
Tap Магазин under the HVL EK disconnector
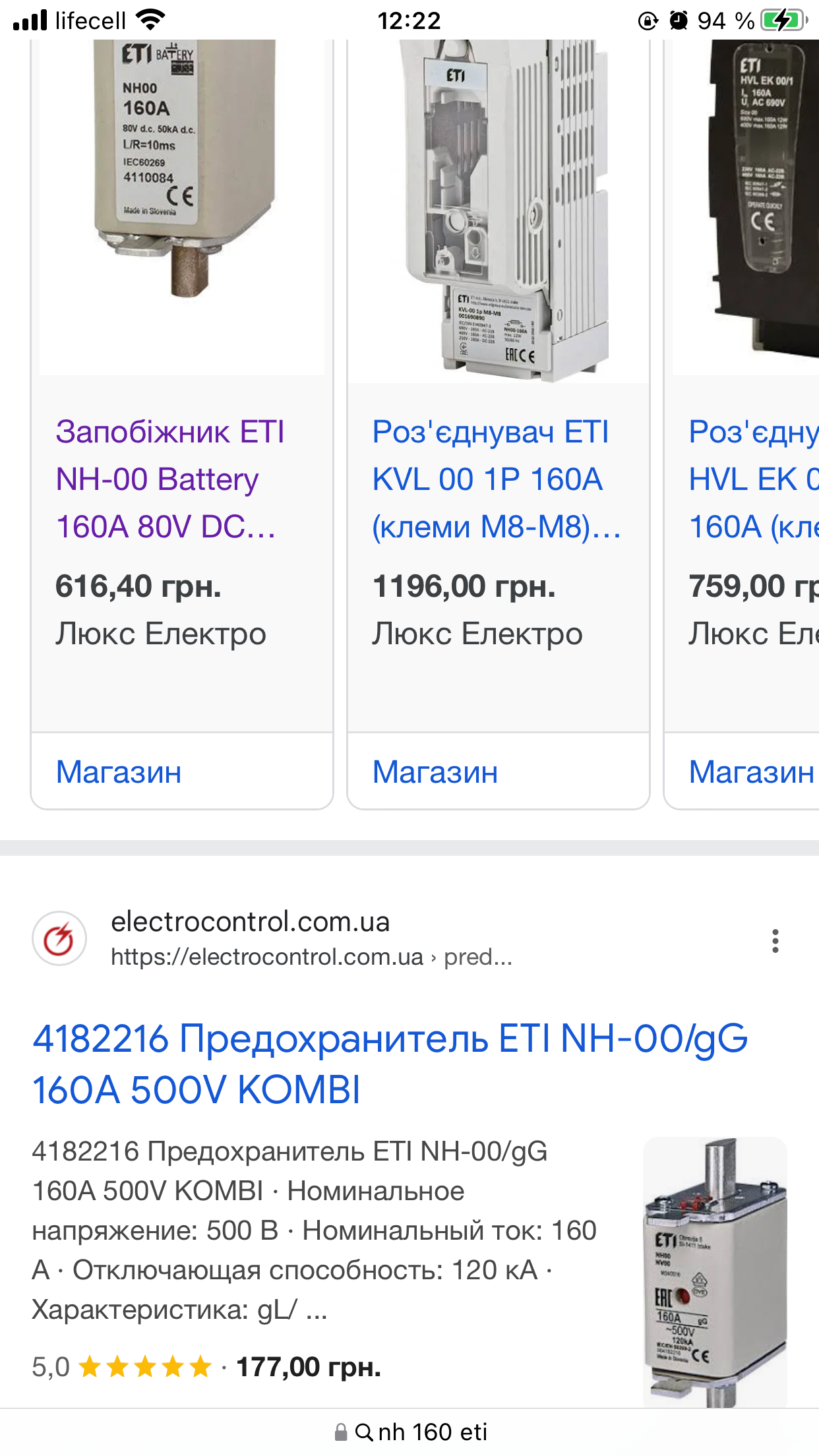coord(752,772)
